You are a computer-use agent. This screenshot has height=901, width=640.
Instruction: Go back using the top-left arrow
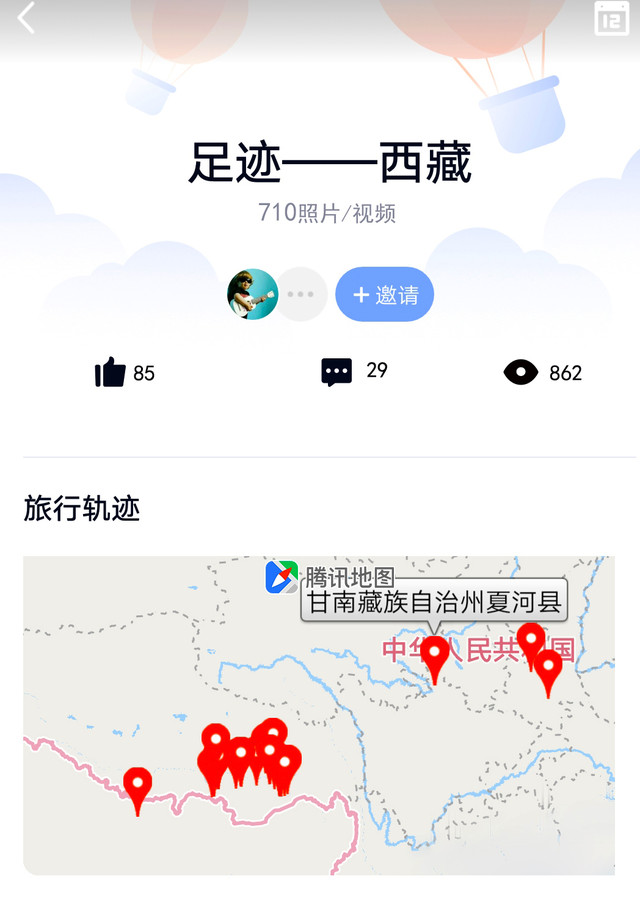[26, 18]
